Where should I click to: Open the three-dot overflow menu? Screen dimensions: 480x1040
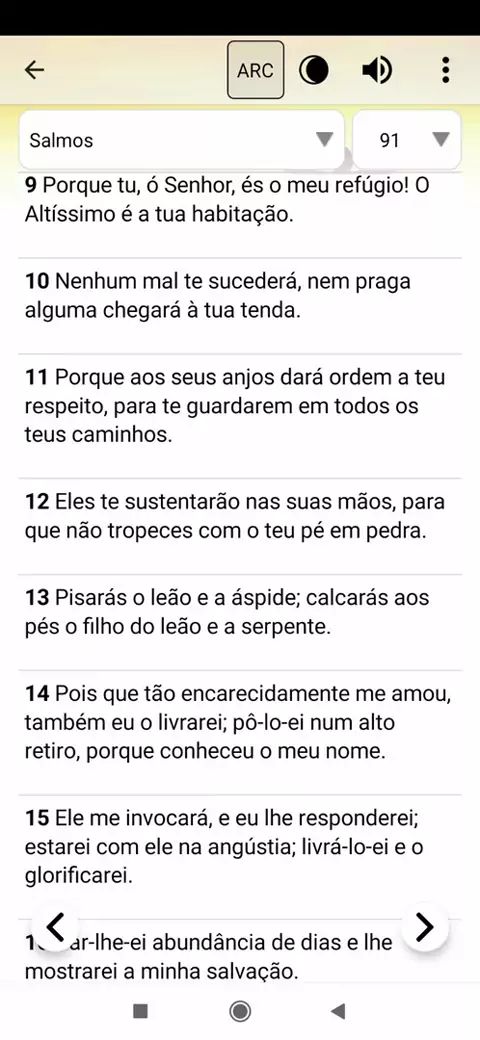pyautogui.click(x=446, y=70)
